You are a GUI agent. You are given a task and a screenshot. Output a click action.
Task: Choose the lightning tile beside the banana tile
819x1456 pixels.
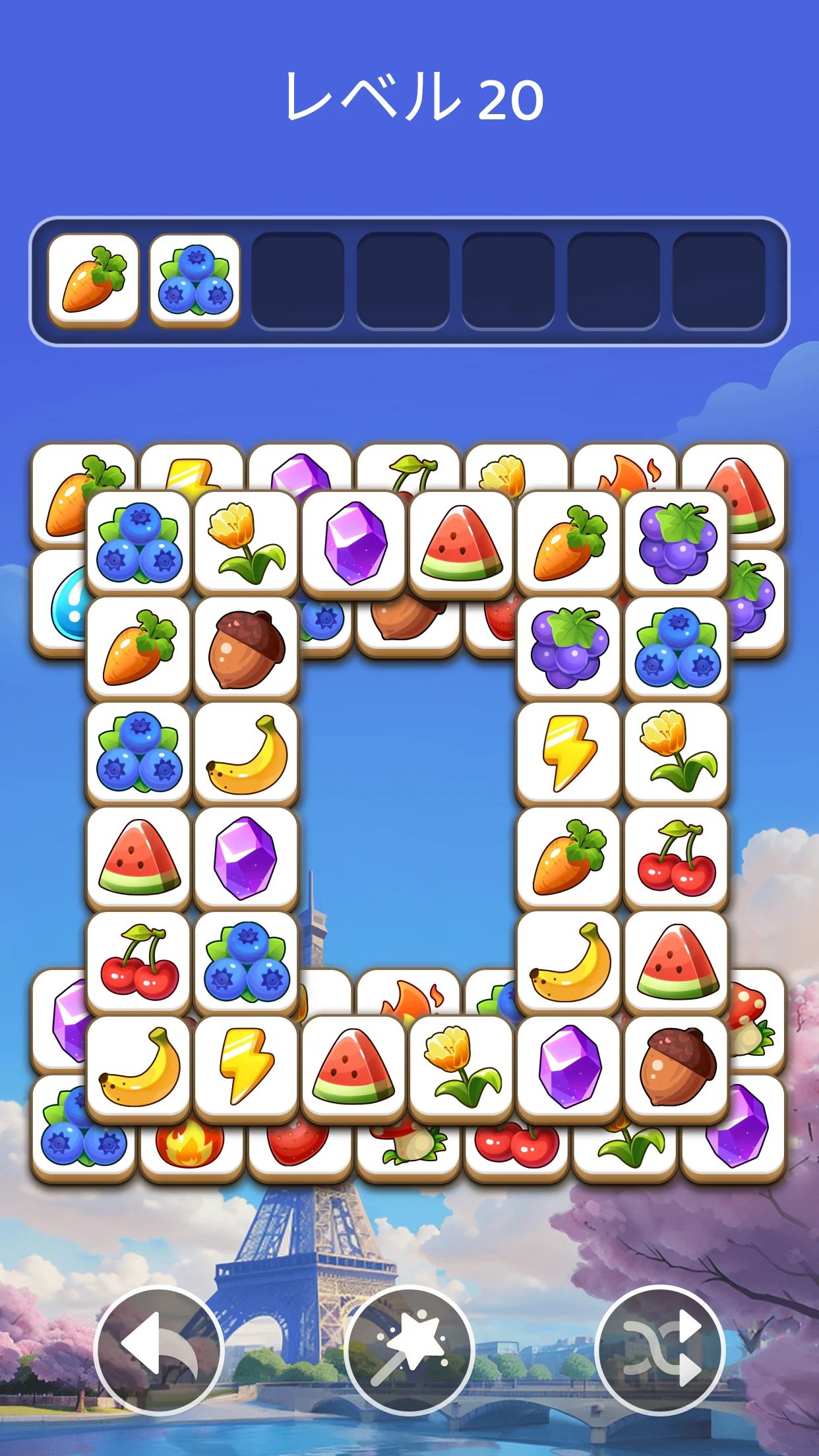click(246, 1067)
